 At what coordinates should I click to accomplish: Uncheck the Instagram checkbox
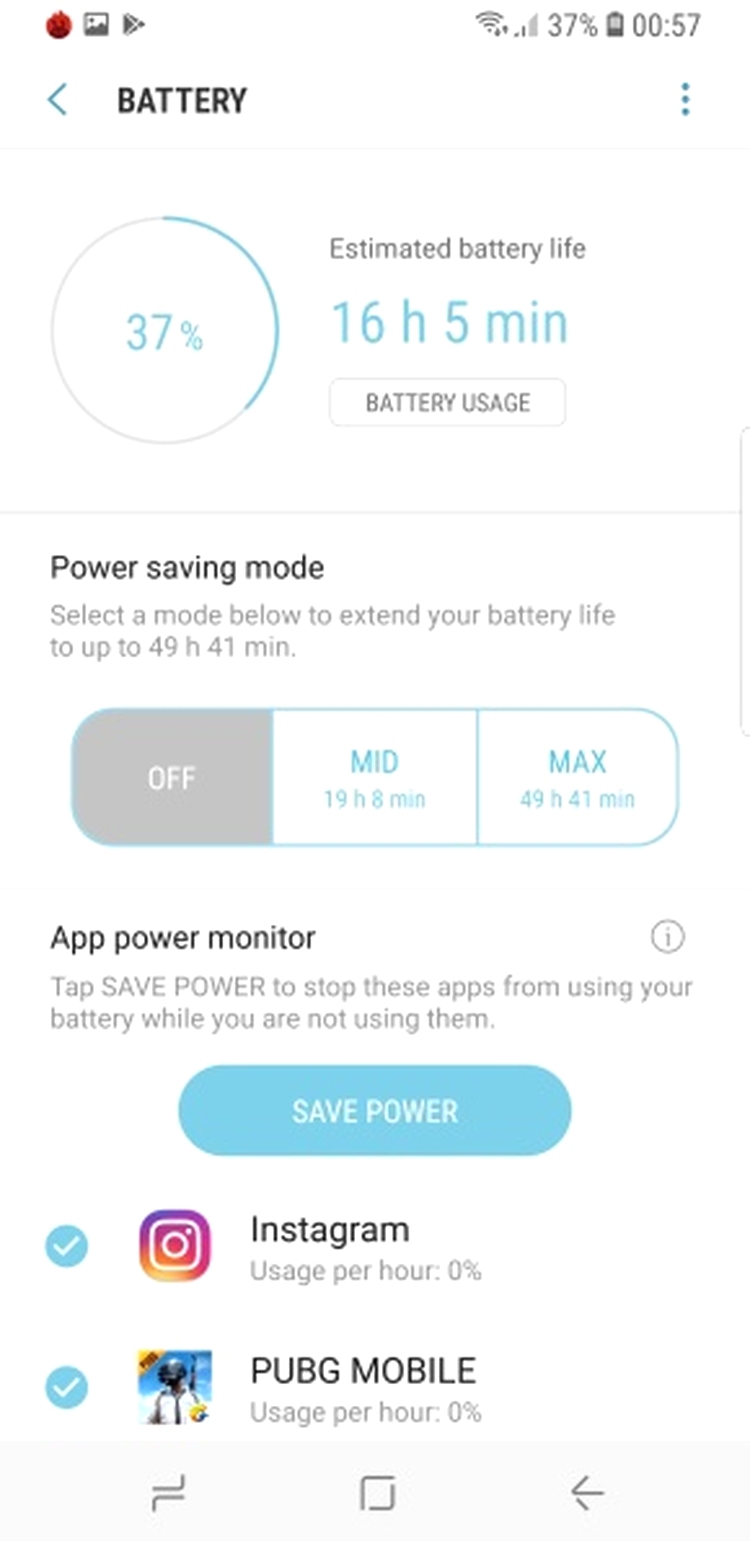click(x=67, y=1246)
